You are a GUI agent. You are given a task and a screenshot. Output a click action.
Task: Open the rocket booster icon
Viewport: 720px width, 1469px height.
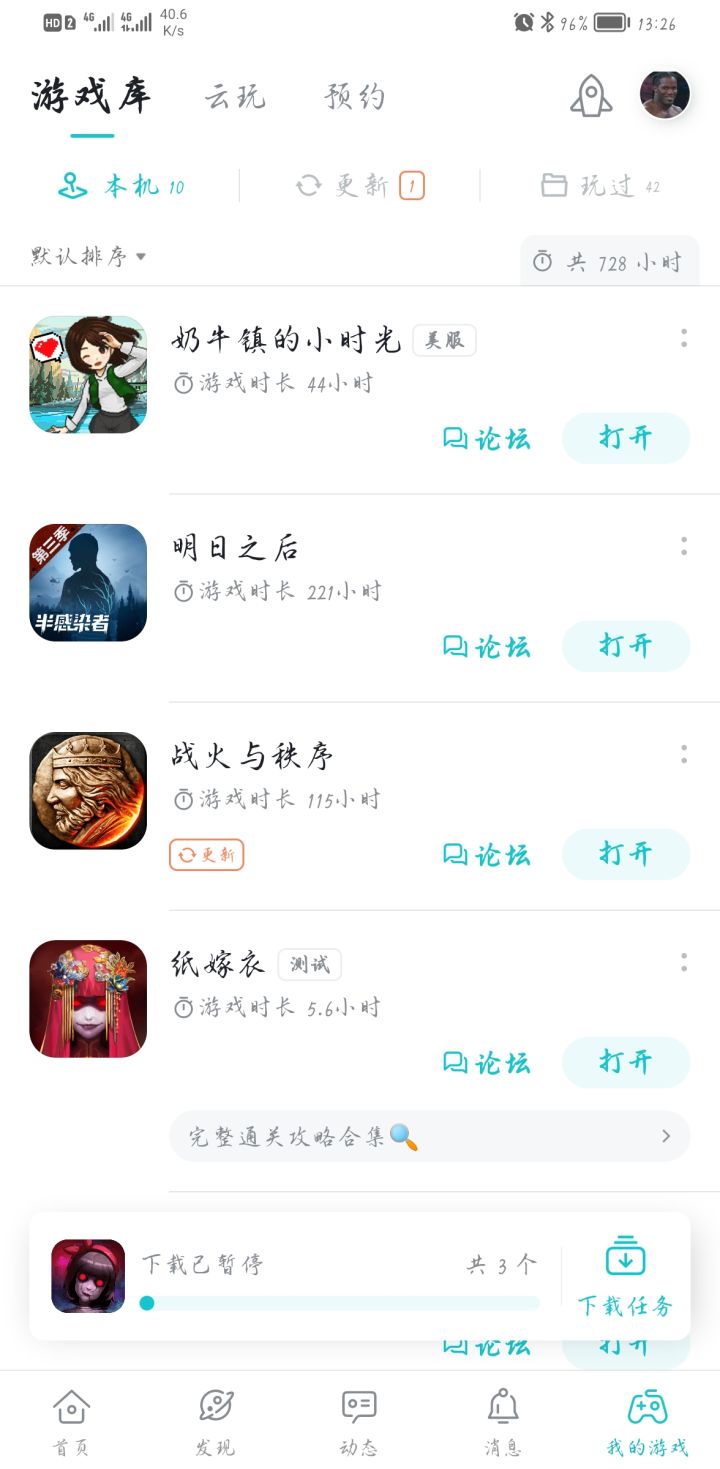coord(591,96)
